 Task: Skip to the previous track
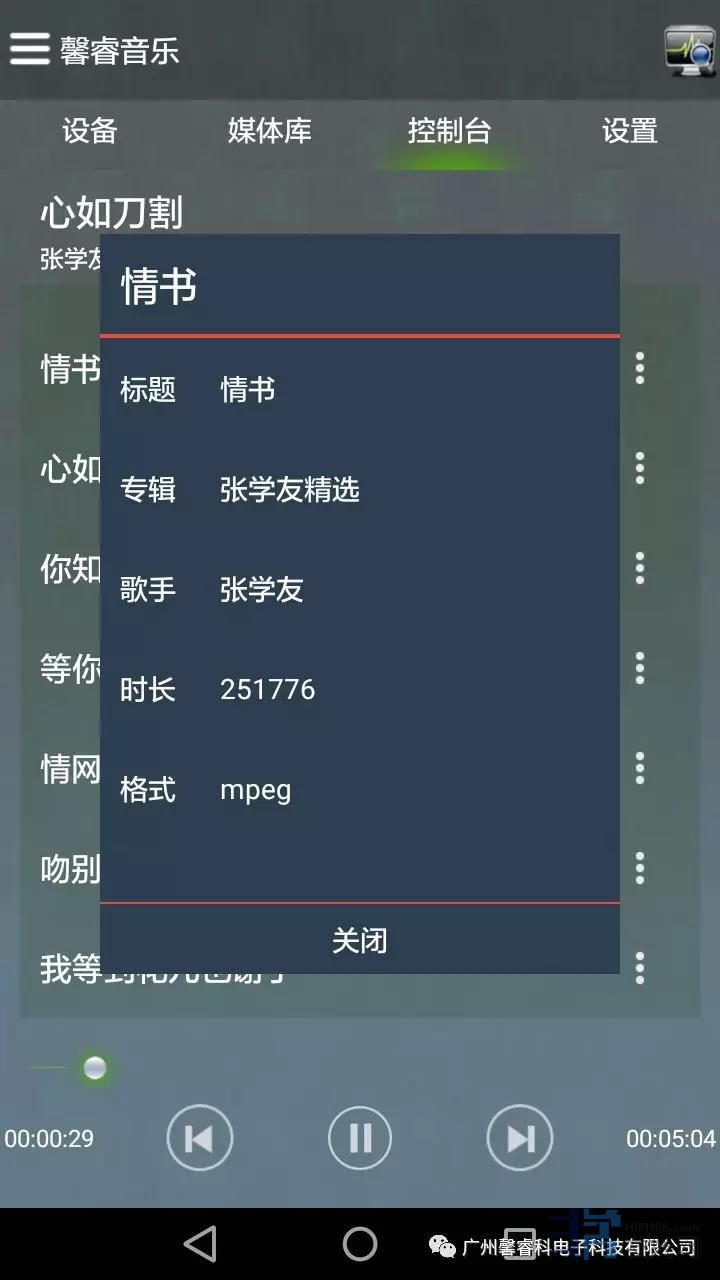(200, 1138)
